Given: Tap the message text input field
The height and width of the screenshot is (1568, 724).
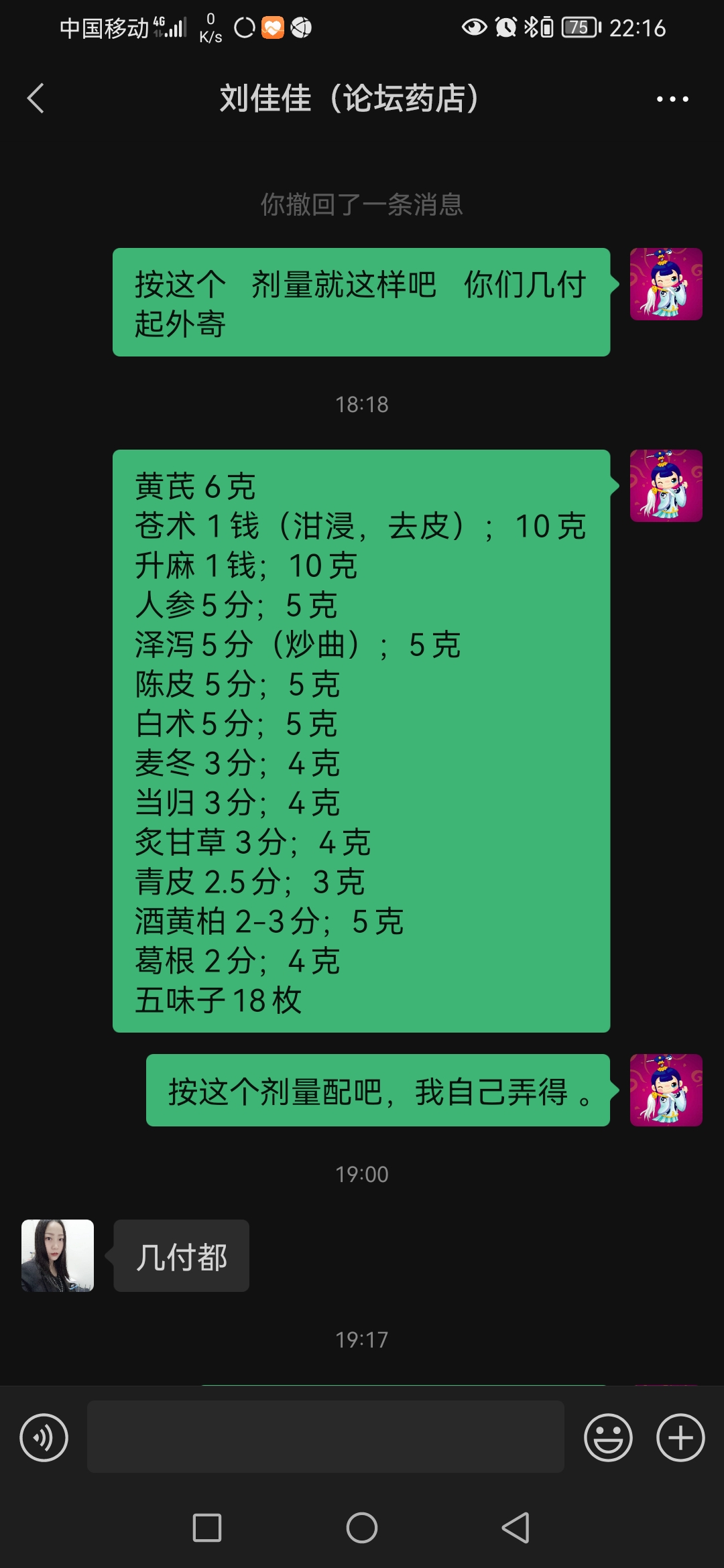Looking at the screenshot, I should tap(325, 1437).
